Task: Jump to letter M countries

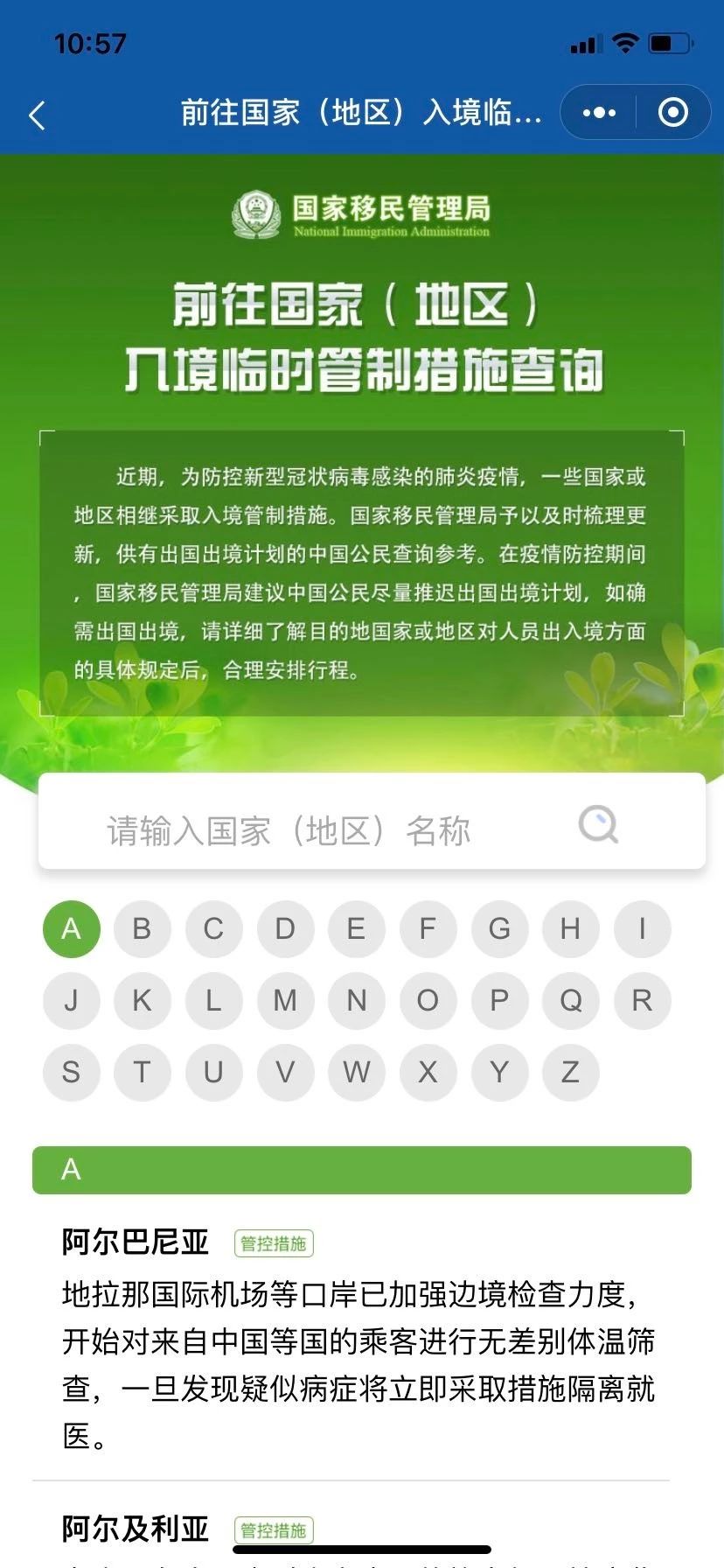Action: 285,1000
